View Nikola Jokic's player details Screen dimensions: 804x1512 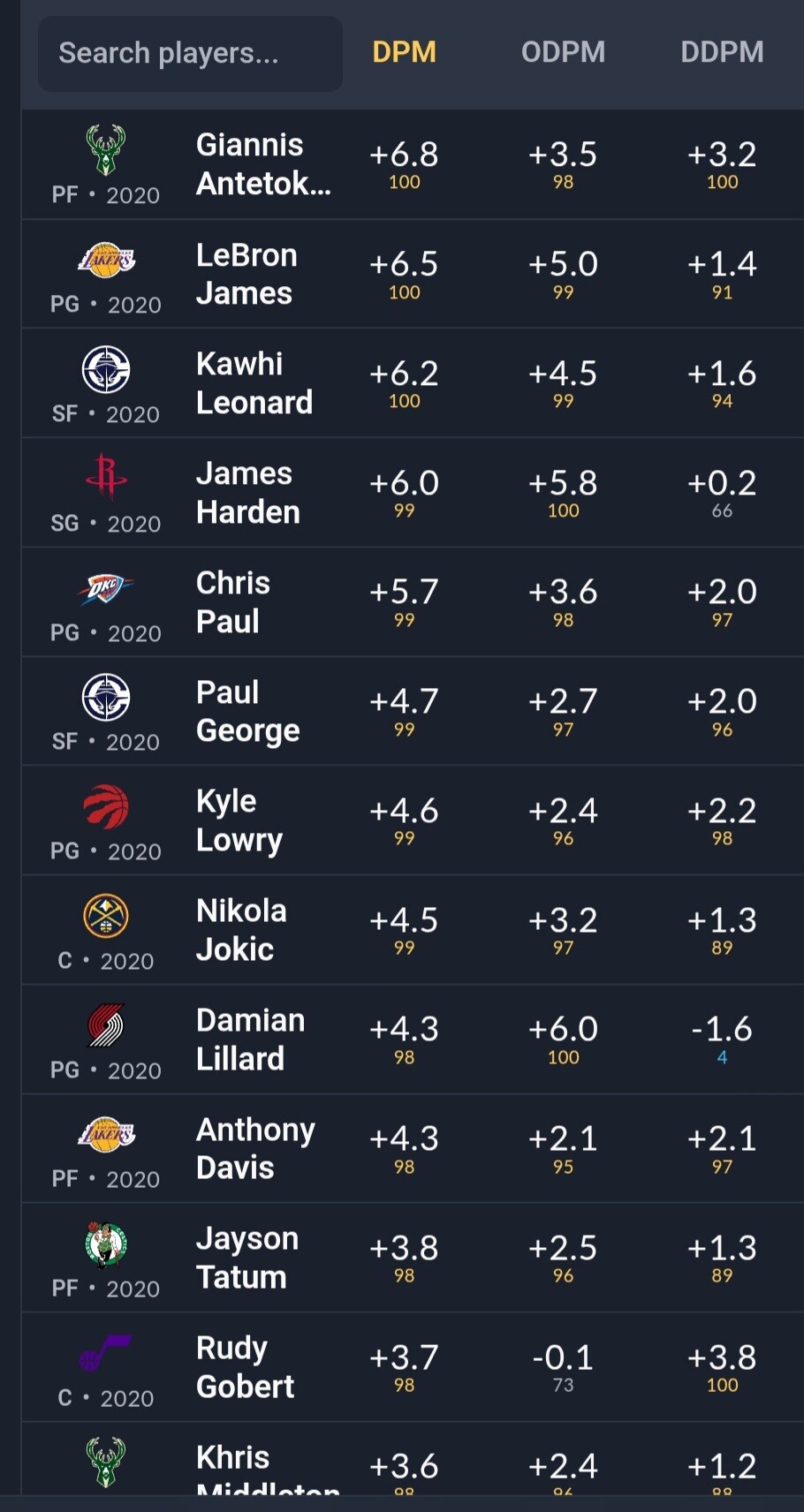pyautogui.click(x=413, y=931)
